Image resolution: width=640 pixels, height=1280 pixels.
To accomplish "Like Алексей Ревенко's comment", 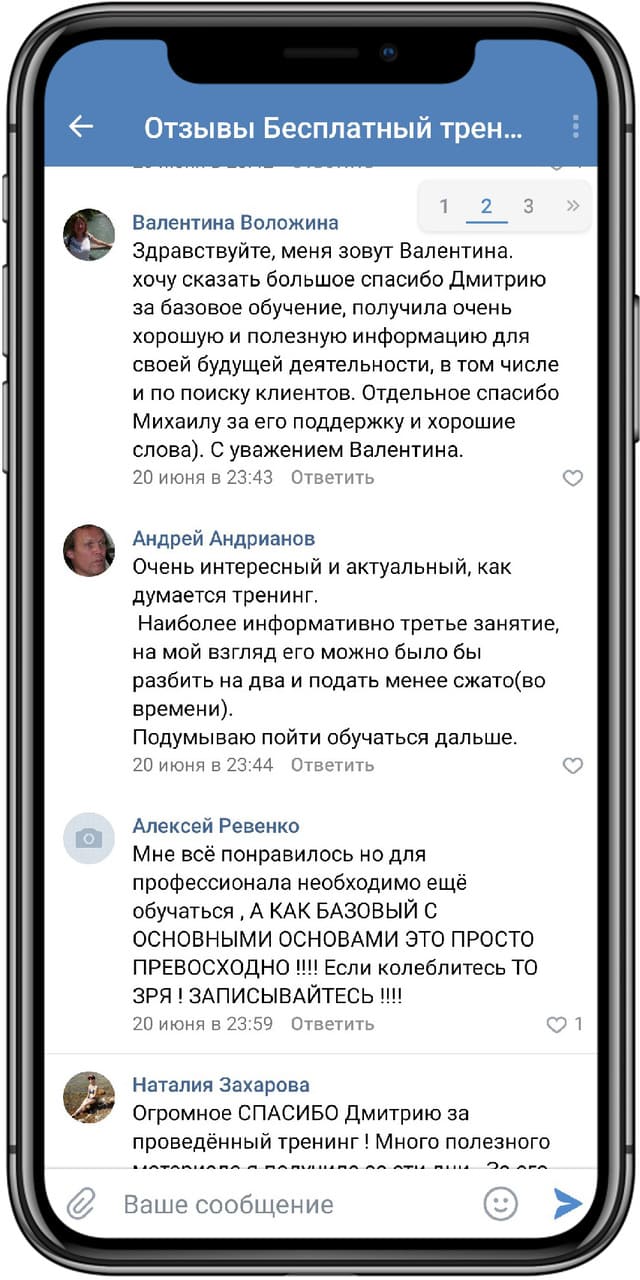I will click(x=557, y=1025).
